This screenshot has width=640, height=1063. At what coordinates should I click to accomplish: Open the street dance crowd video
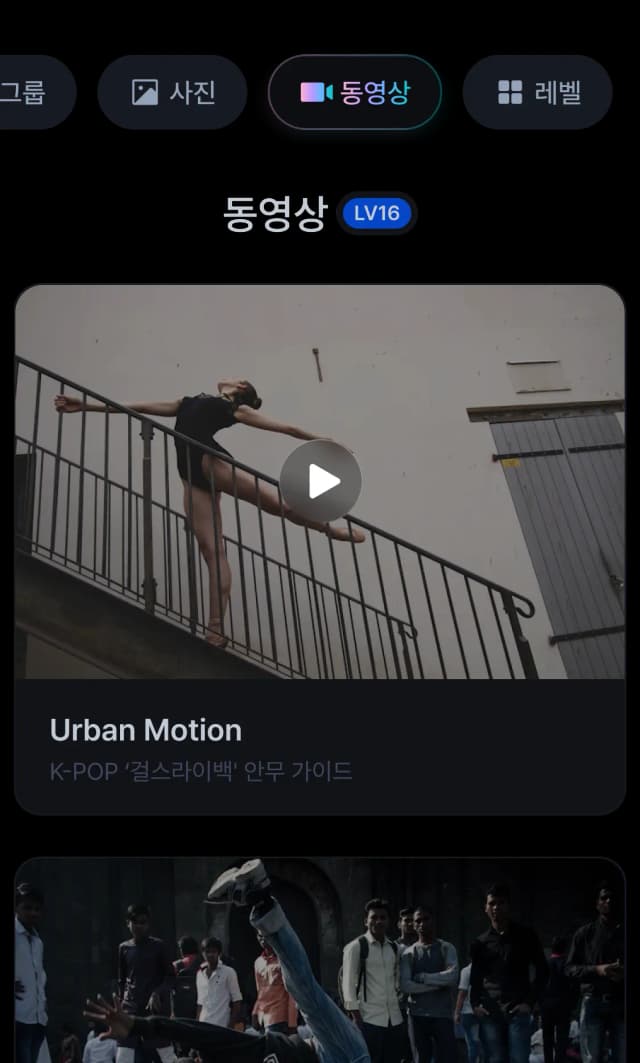[x=320, y=960]
